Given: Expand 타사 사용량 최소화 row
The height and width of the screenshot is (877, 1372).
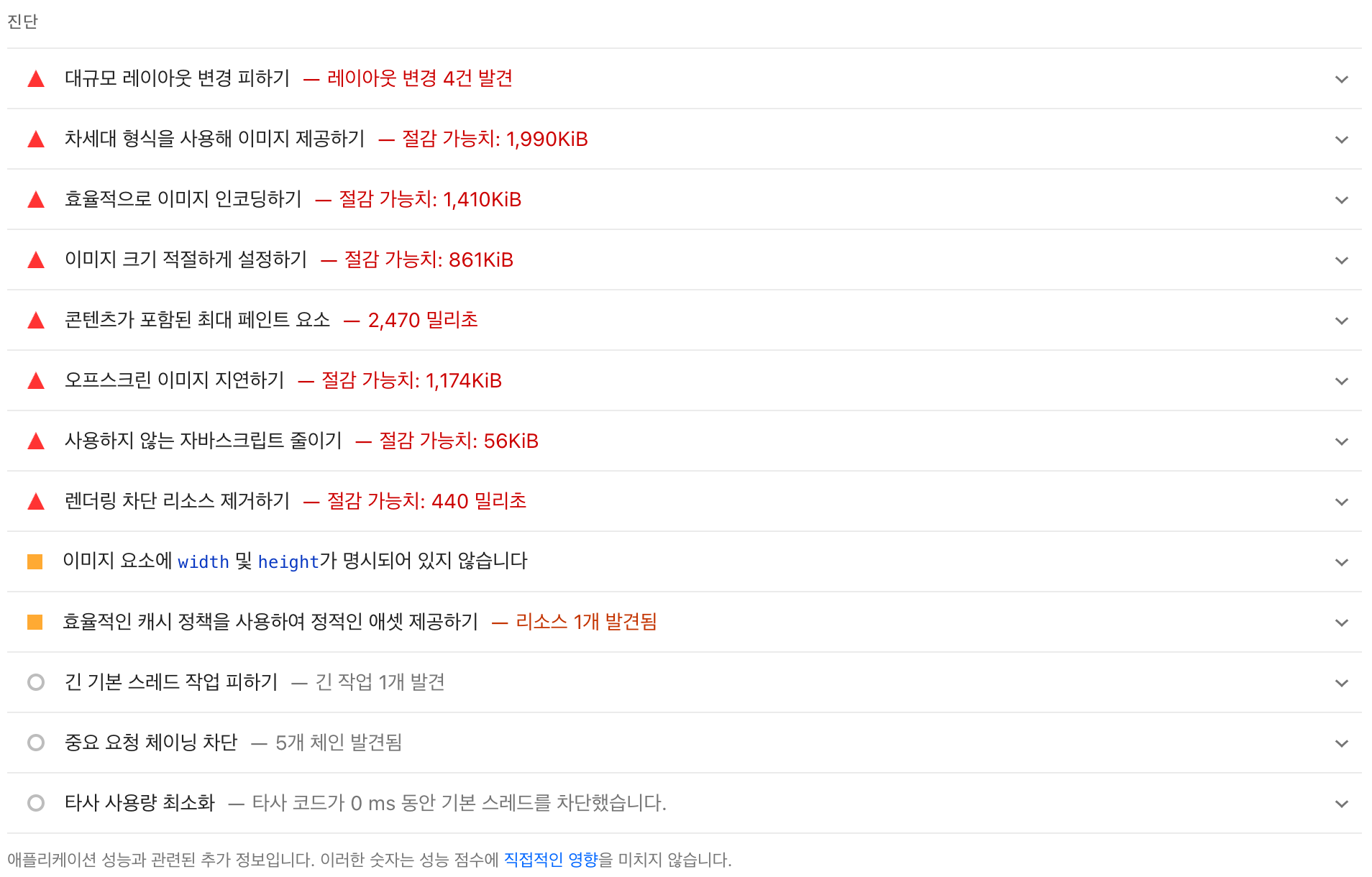Looking at the screenshot, I should [x=1341, y=804].
